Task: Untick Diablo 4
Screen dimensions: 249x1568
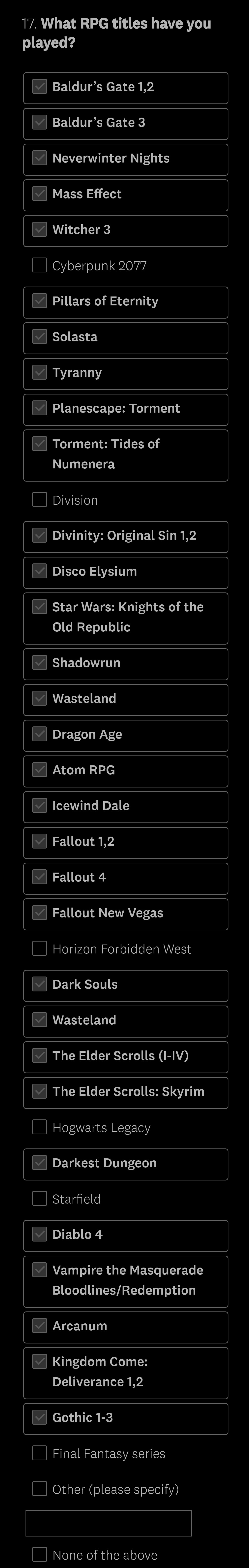Action: tap(39, 1234)
